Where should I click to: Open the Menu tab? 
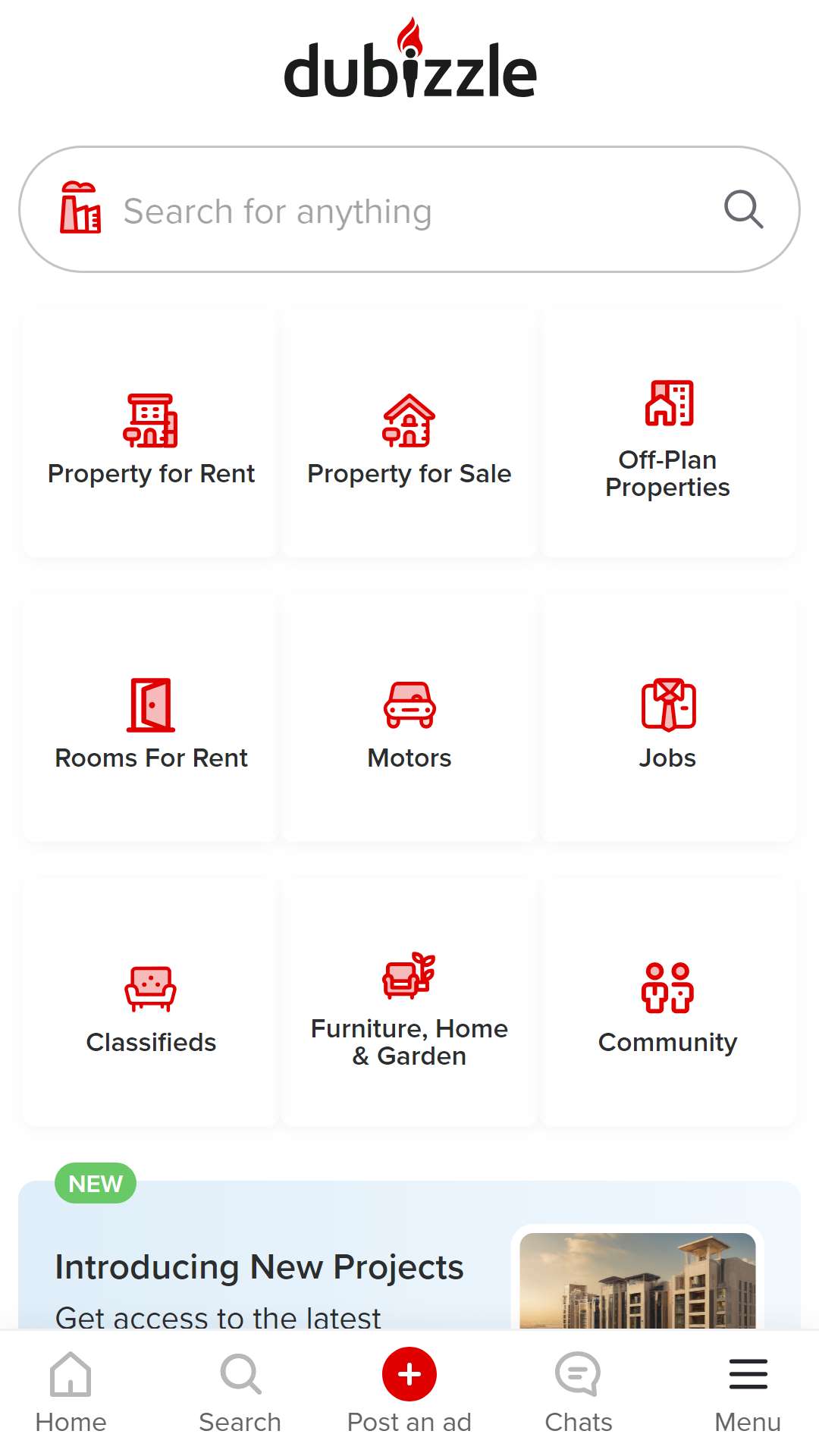pos(748,1393)
